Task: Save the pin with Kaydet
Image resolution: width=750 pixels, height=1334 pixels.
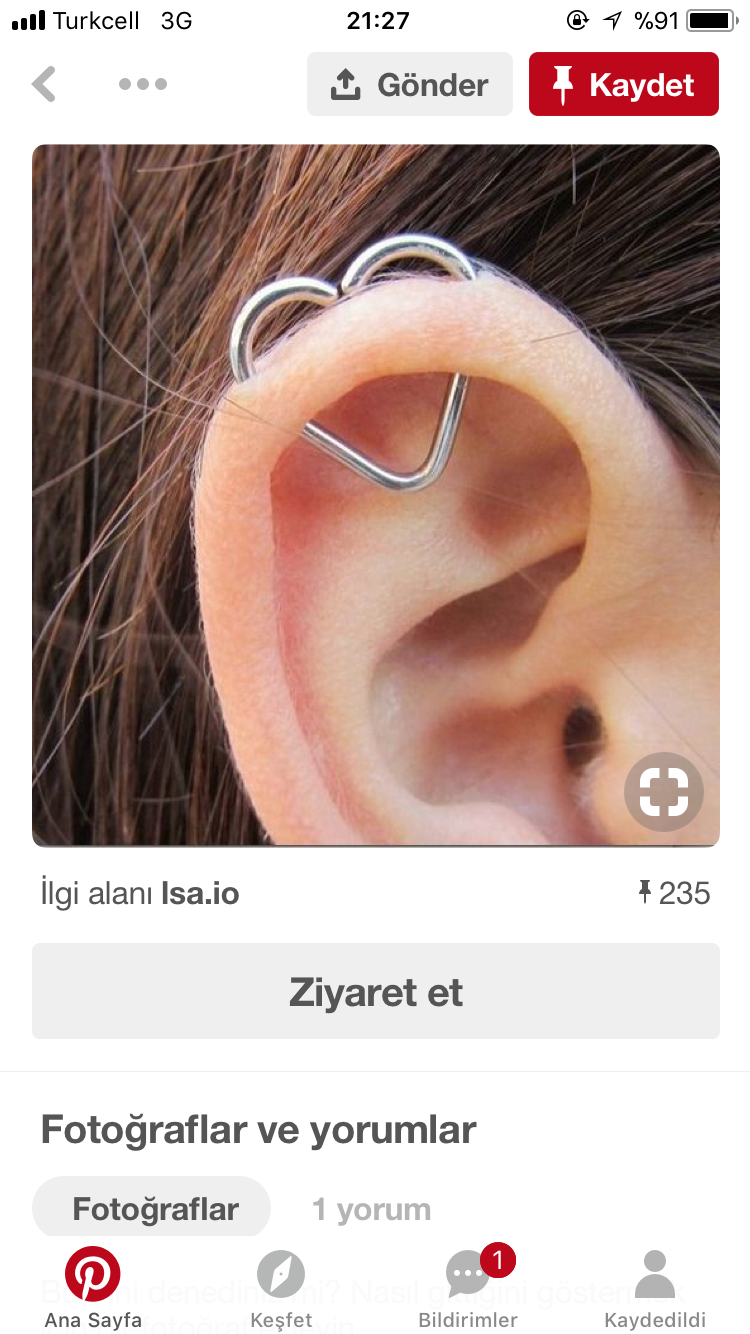Action: click(x=624, y=84)
